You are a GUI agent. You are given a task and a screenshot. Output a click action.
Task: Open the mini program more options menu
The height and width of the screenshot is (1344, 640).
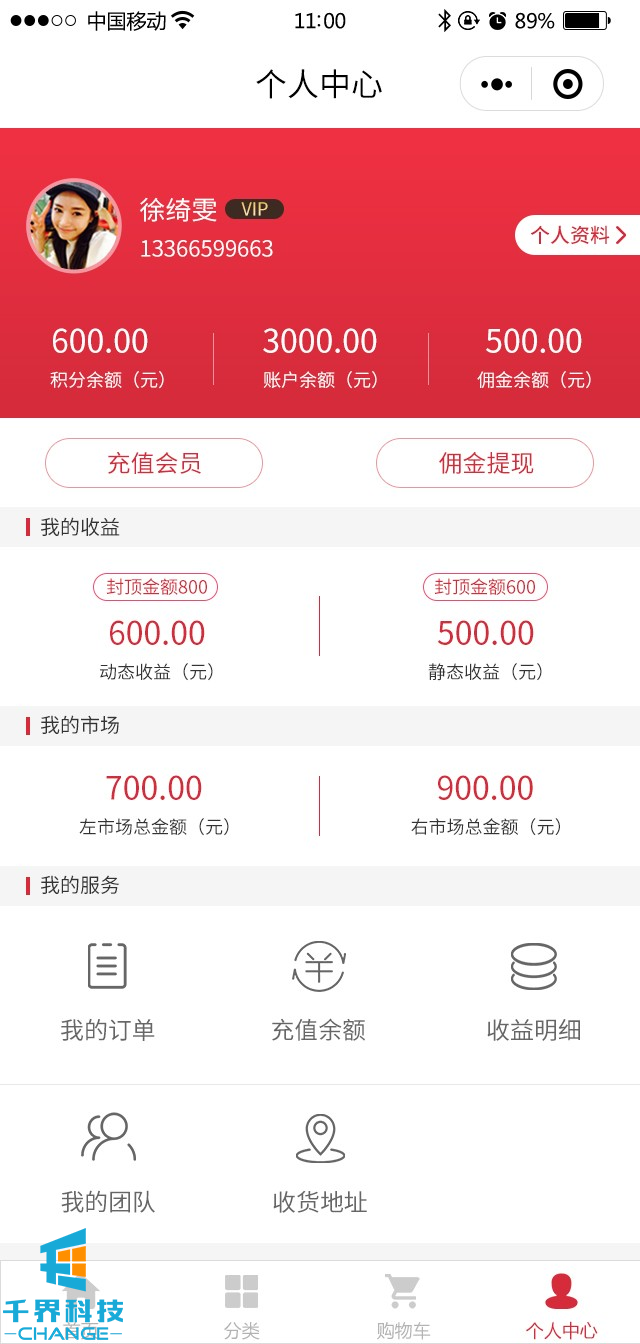(x=497, y=84)
